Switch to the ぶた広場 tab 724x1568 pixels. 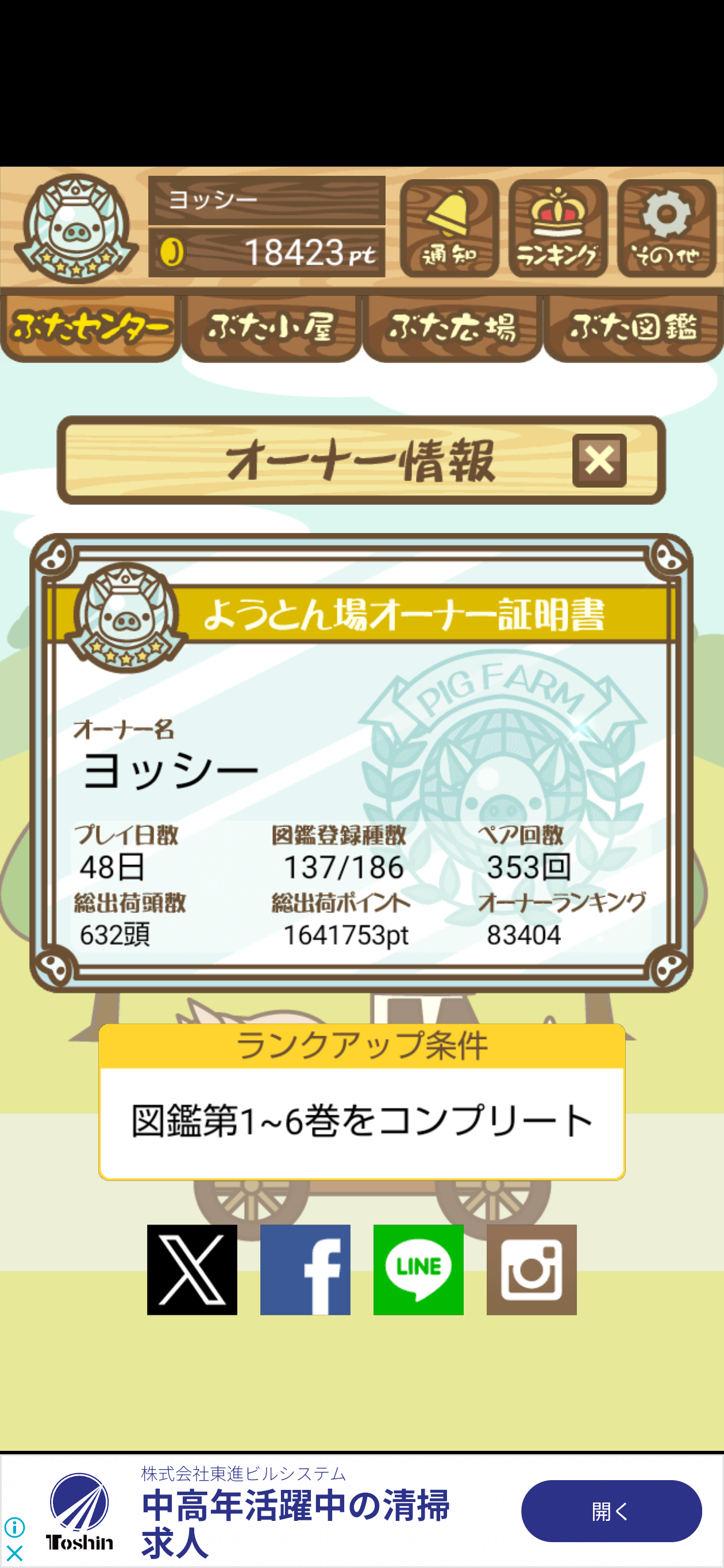point(452,328)
